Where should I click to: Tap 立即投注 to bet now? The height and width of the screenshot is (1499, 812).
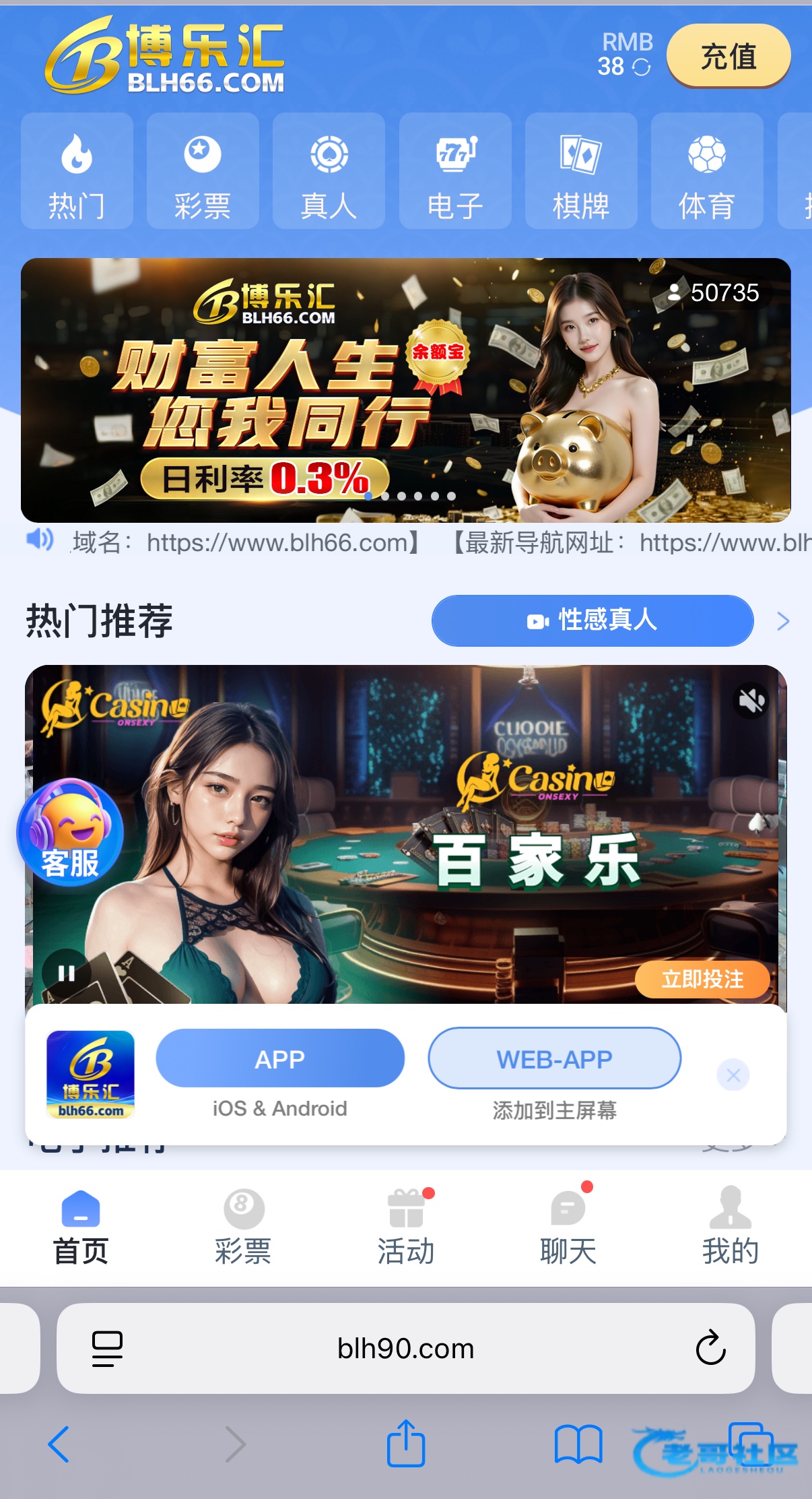click(x=702, y=979)
